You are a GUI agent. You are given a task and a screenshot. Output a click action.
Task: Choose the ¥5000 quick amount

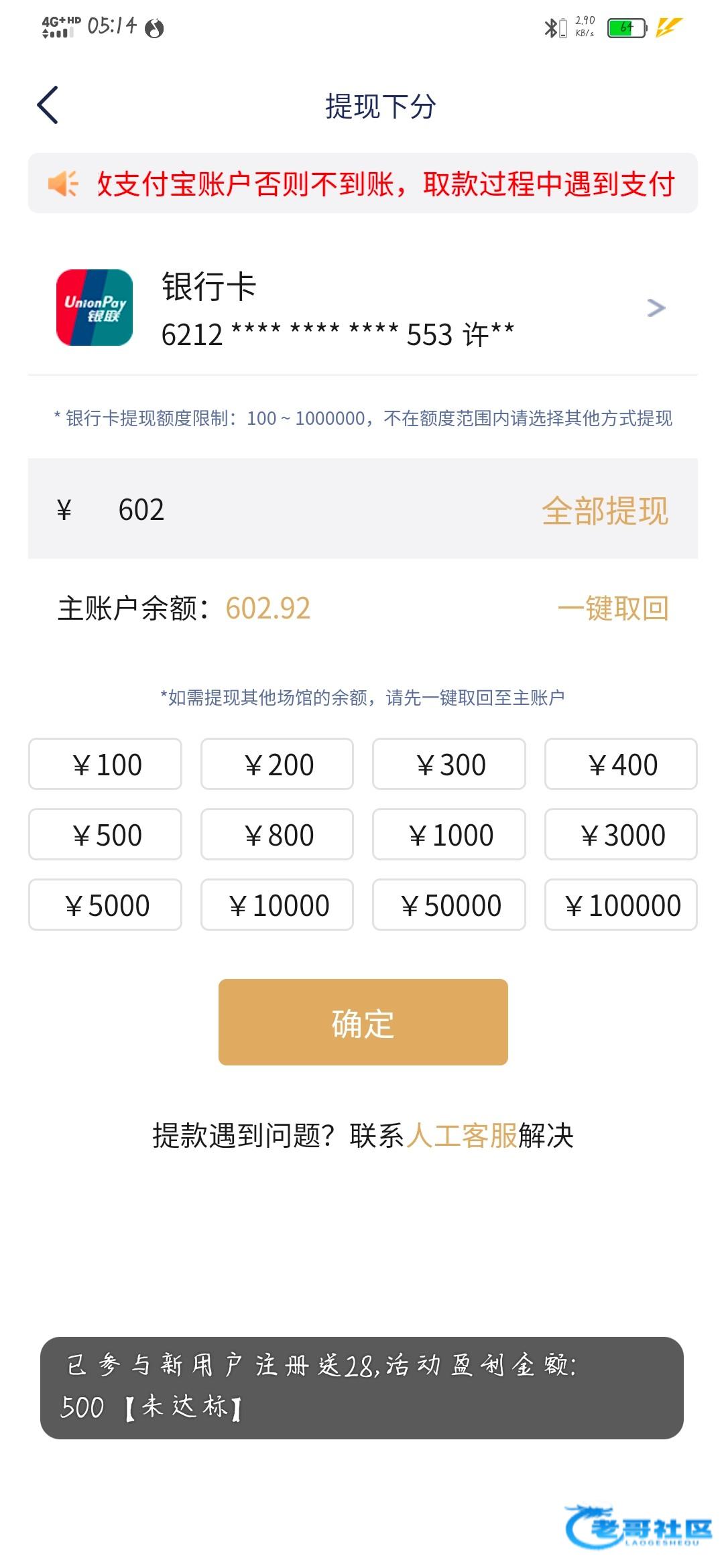pos(105,905)
